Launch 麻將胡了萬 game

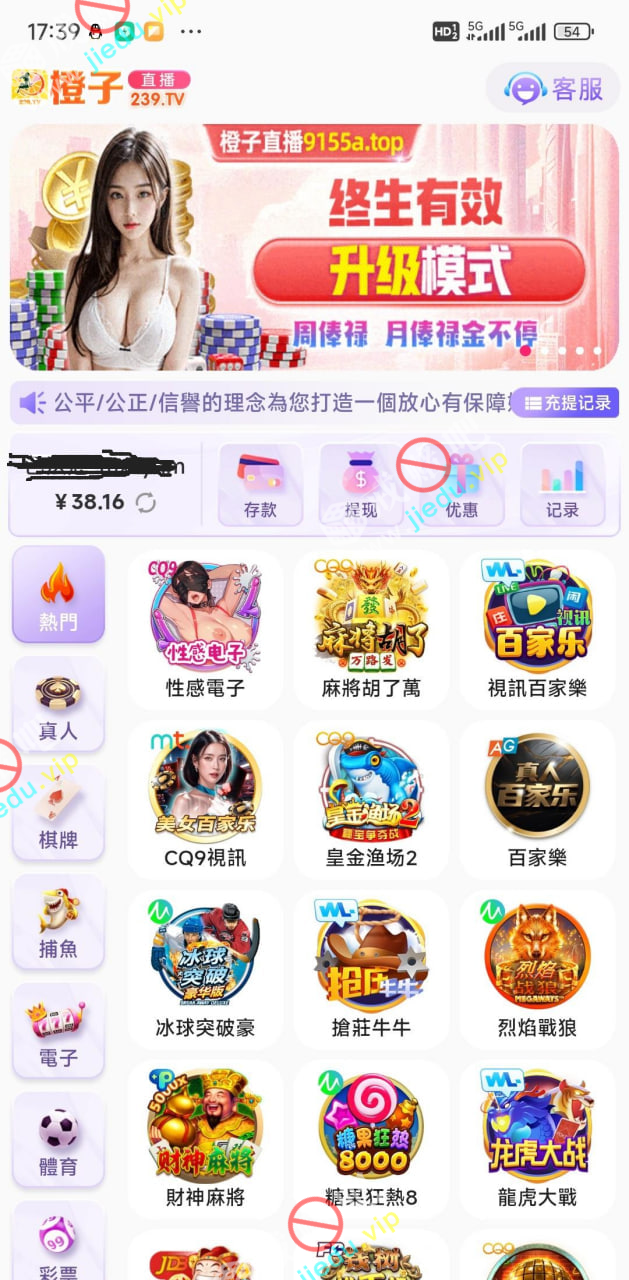pos(371,628)
